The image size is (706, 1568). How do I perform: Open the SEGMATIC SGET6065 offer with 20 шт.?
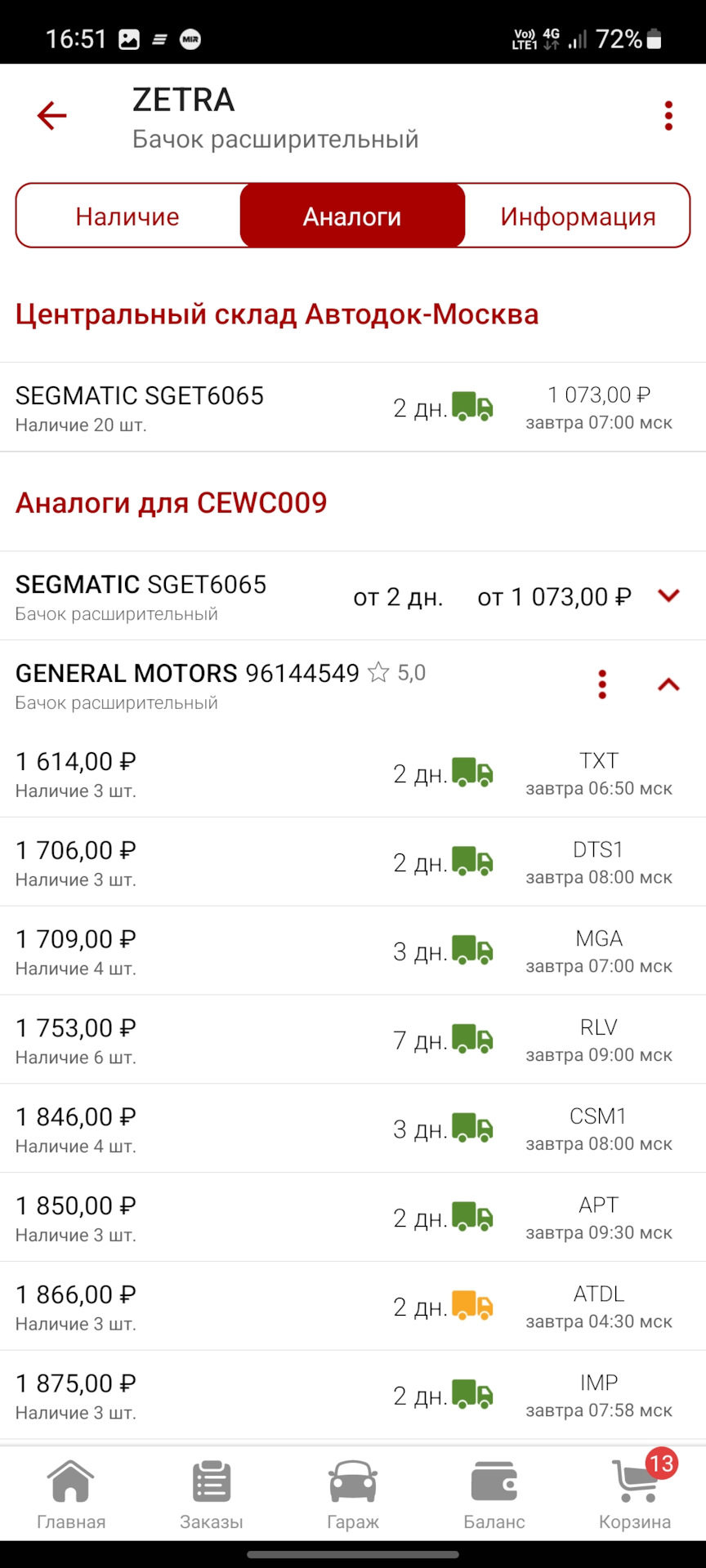(x=353, y=408)
